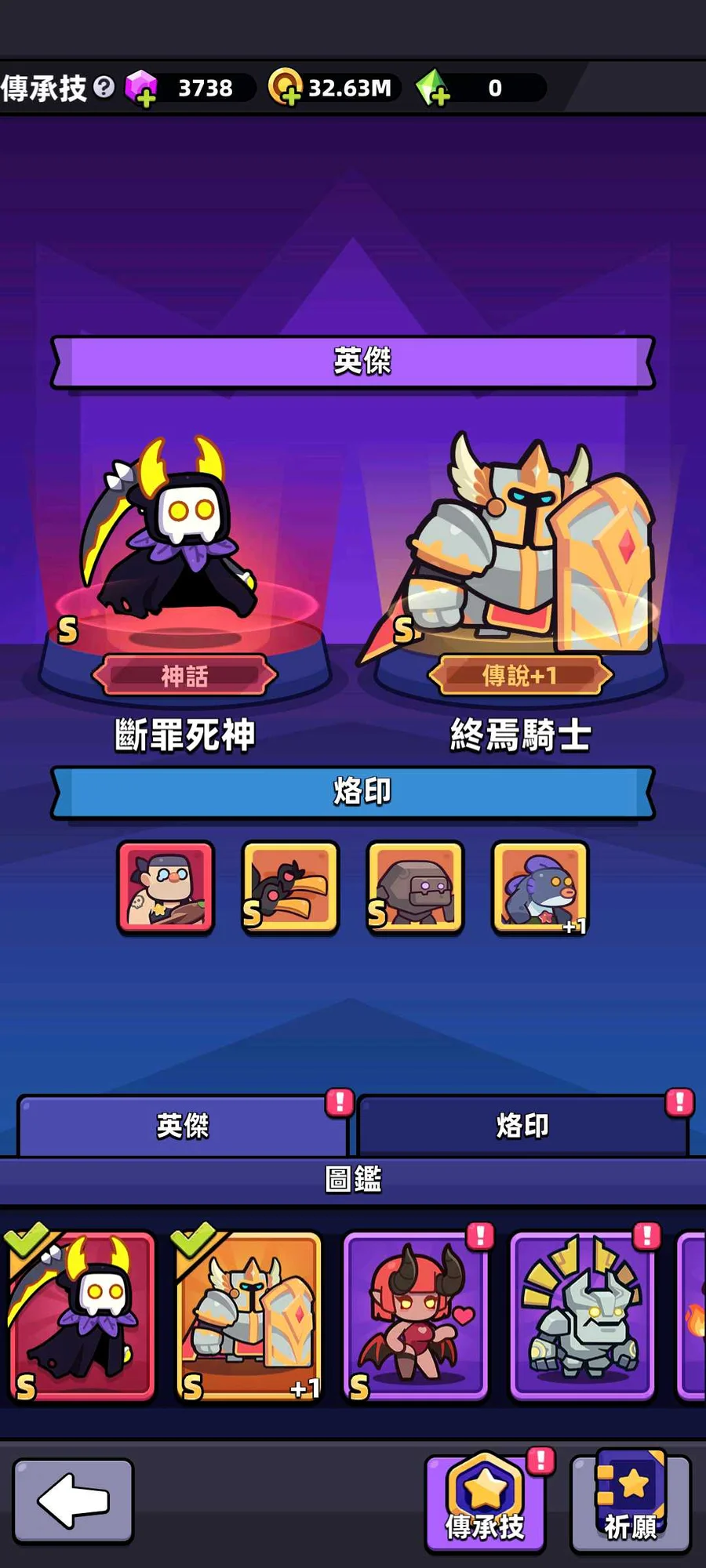Screen dimensions: 706x1568
Task: Open the black toucan 烙印 slot
Action: click(290, 887)
